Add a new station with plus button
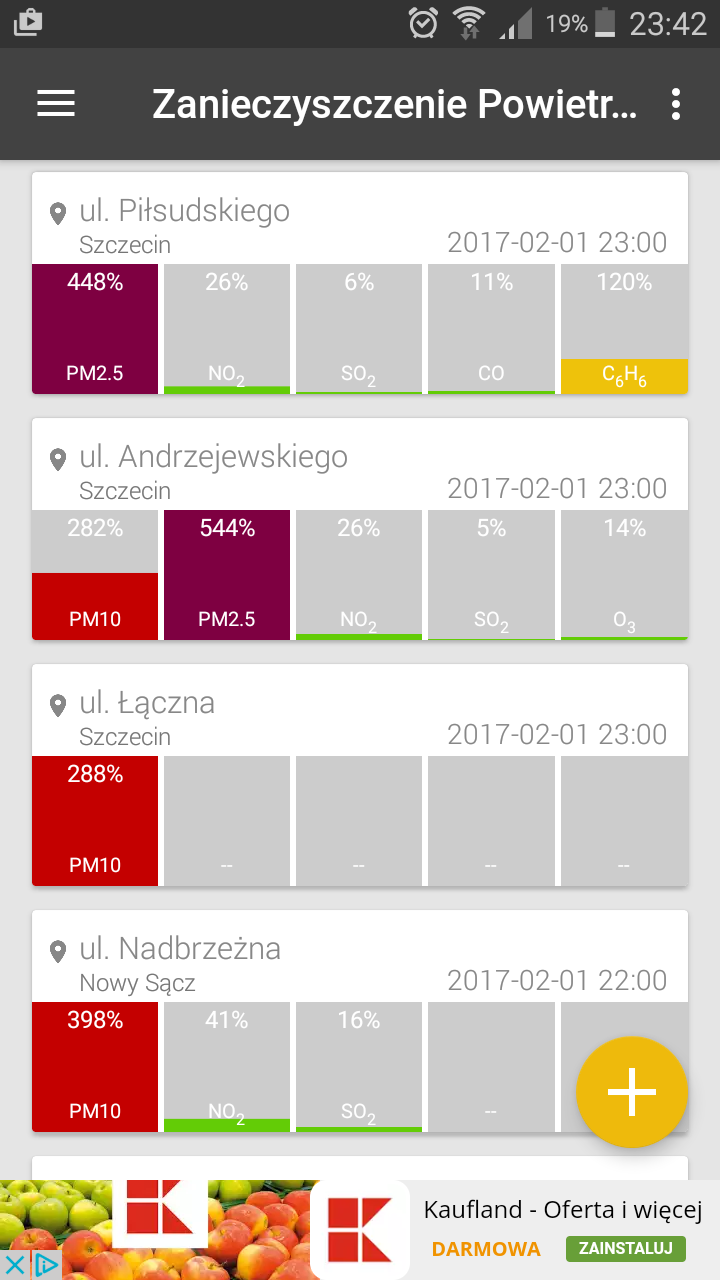Image resolution: width=720 pixels, height=1280 pixels. [632, 1091]
